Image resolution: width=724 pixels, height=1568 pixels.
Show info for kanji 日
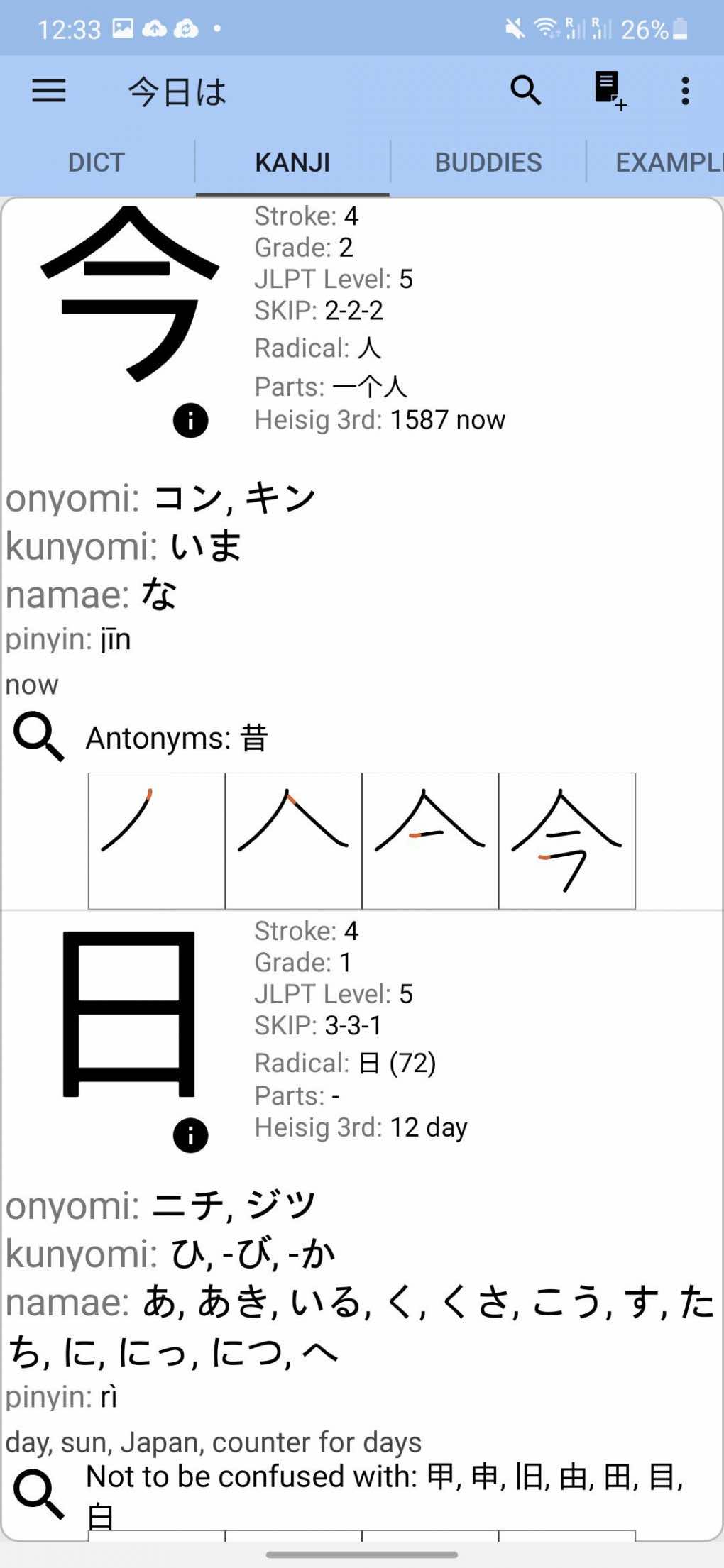pyautogui.click(x=190, y=1136)
